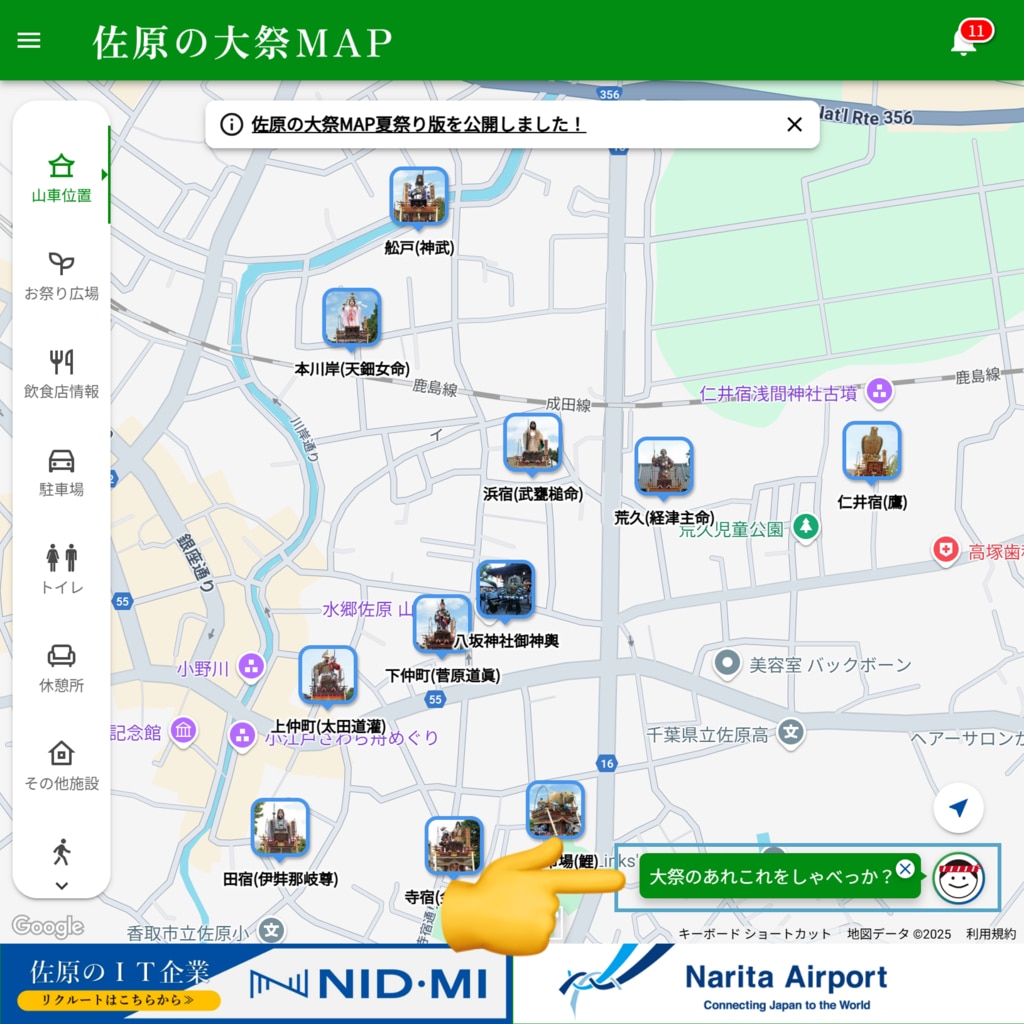Switch to 休憩所 category

tap(61, 667)
